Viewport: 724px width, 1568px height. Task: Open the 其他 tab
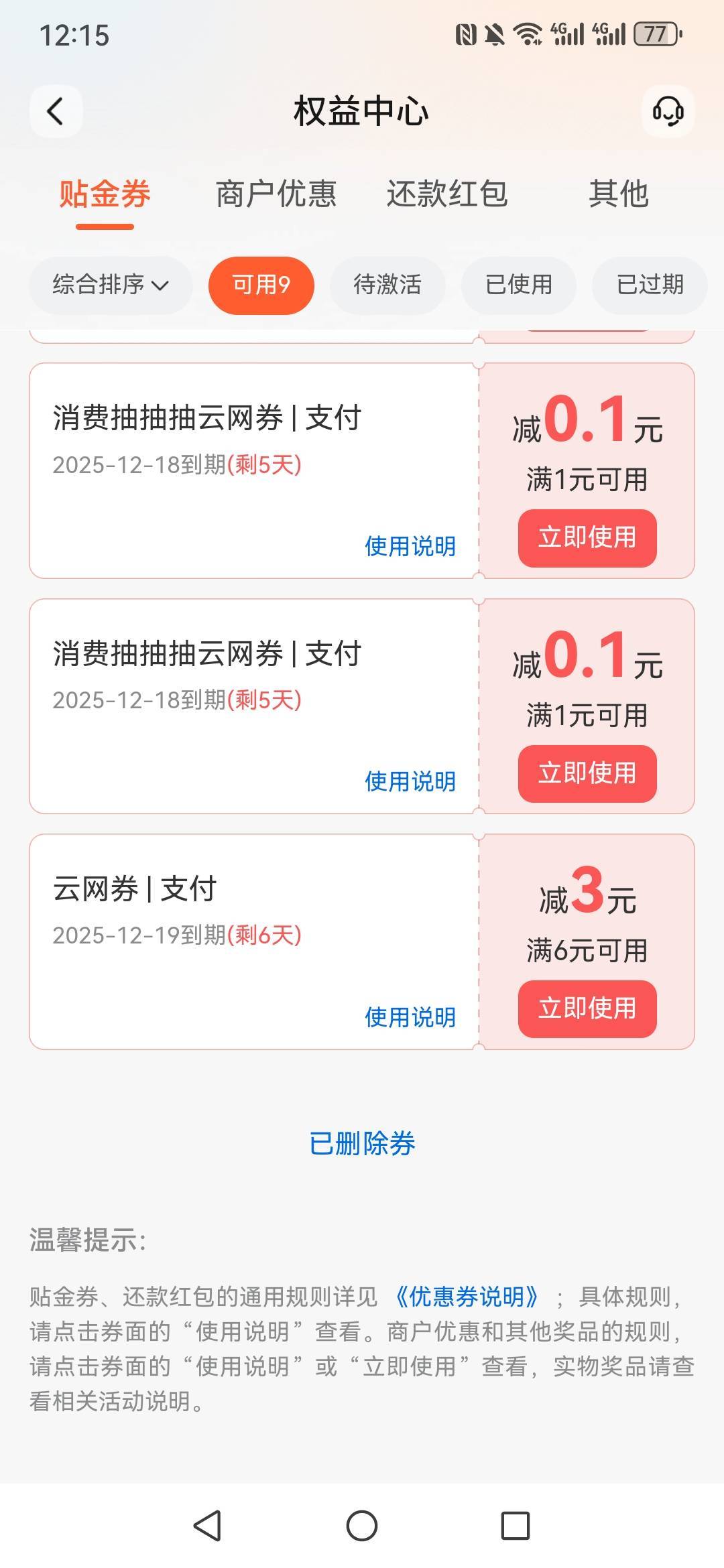(x=618, y=194)
